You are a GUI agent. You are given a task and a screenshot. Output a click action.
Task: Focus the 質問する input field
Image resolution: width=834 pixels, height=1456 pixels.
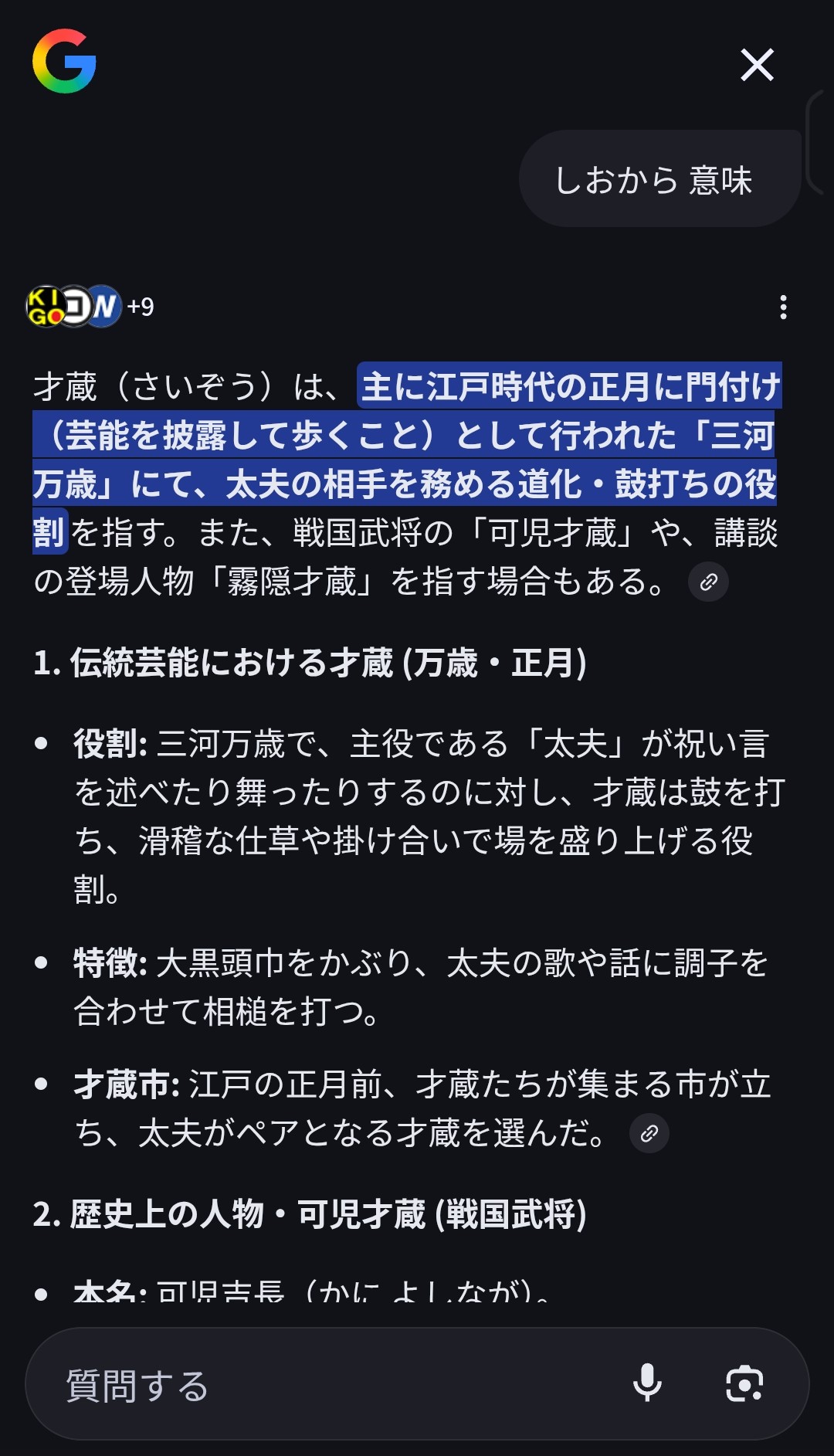coord(324,1385)
